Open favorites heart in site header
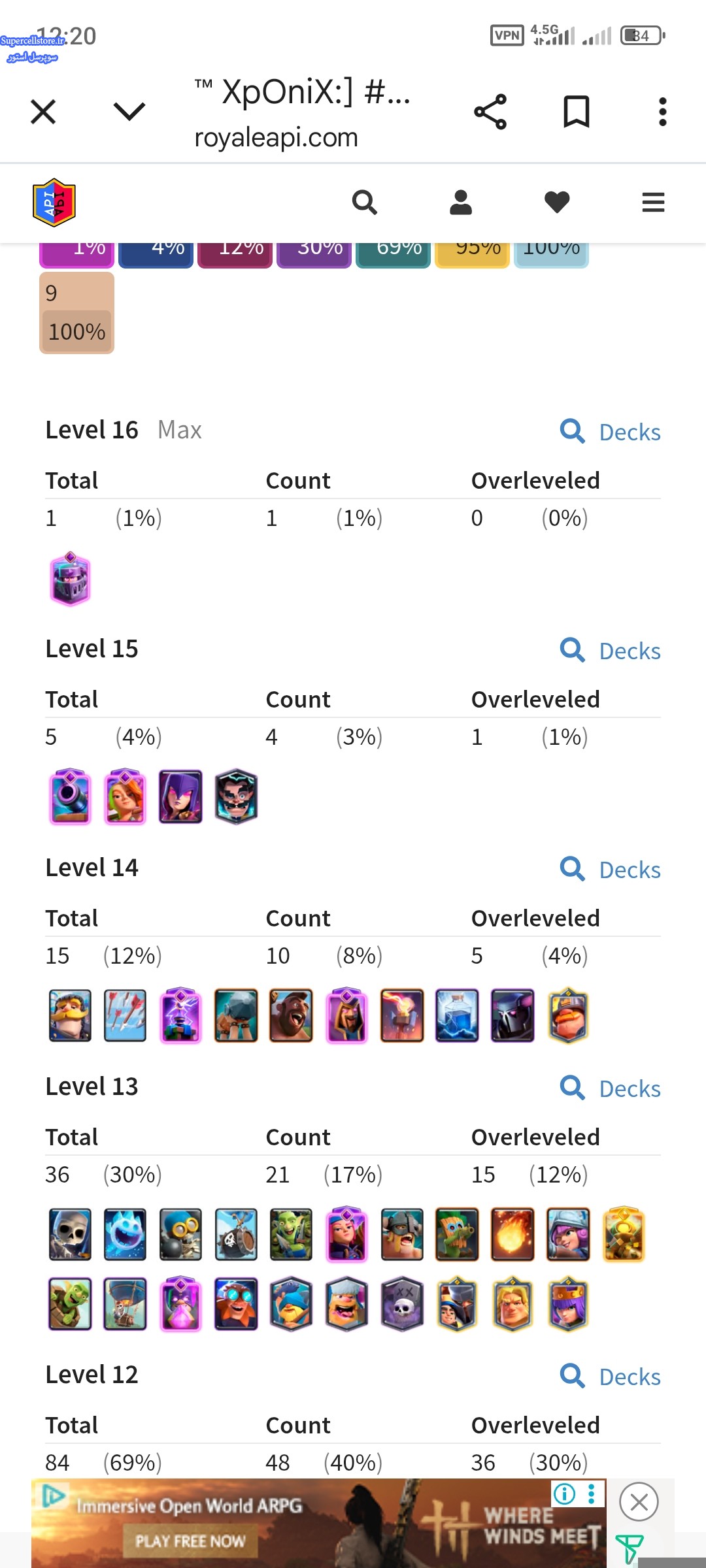706x1568 pixels. 557,203
